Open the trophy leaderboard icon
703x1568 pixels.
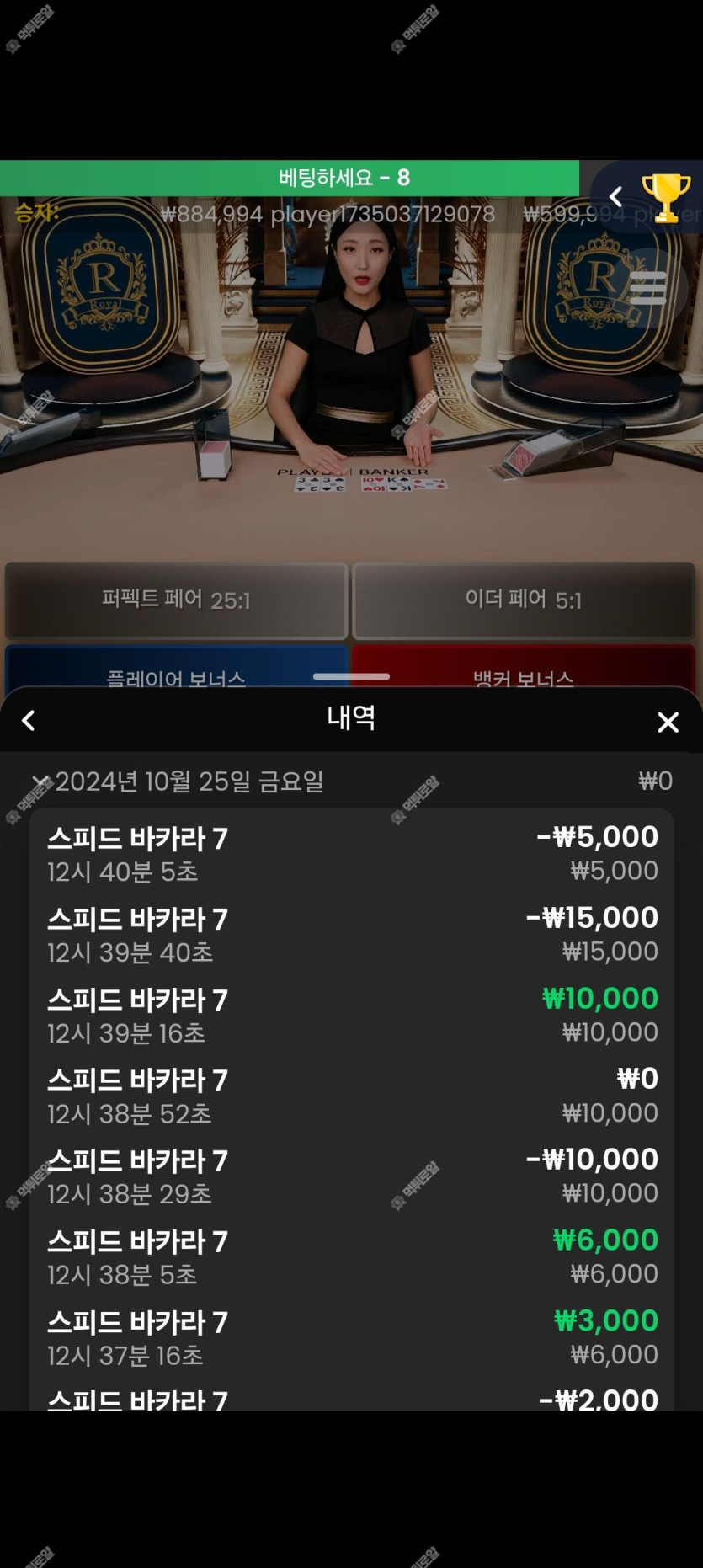(665, 198)
